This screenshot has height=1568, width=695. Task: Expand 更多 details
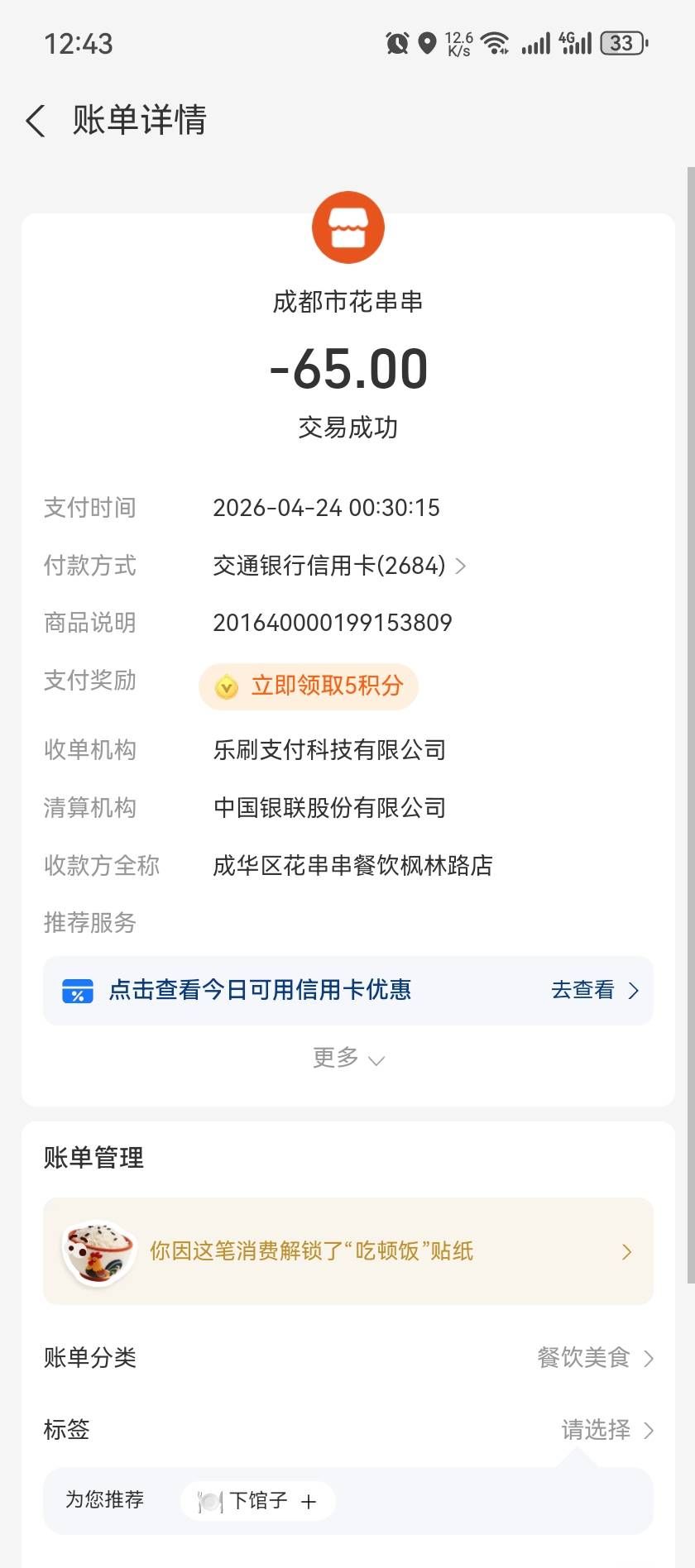pos(347,1058)
